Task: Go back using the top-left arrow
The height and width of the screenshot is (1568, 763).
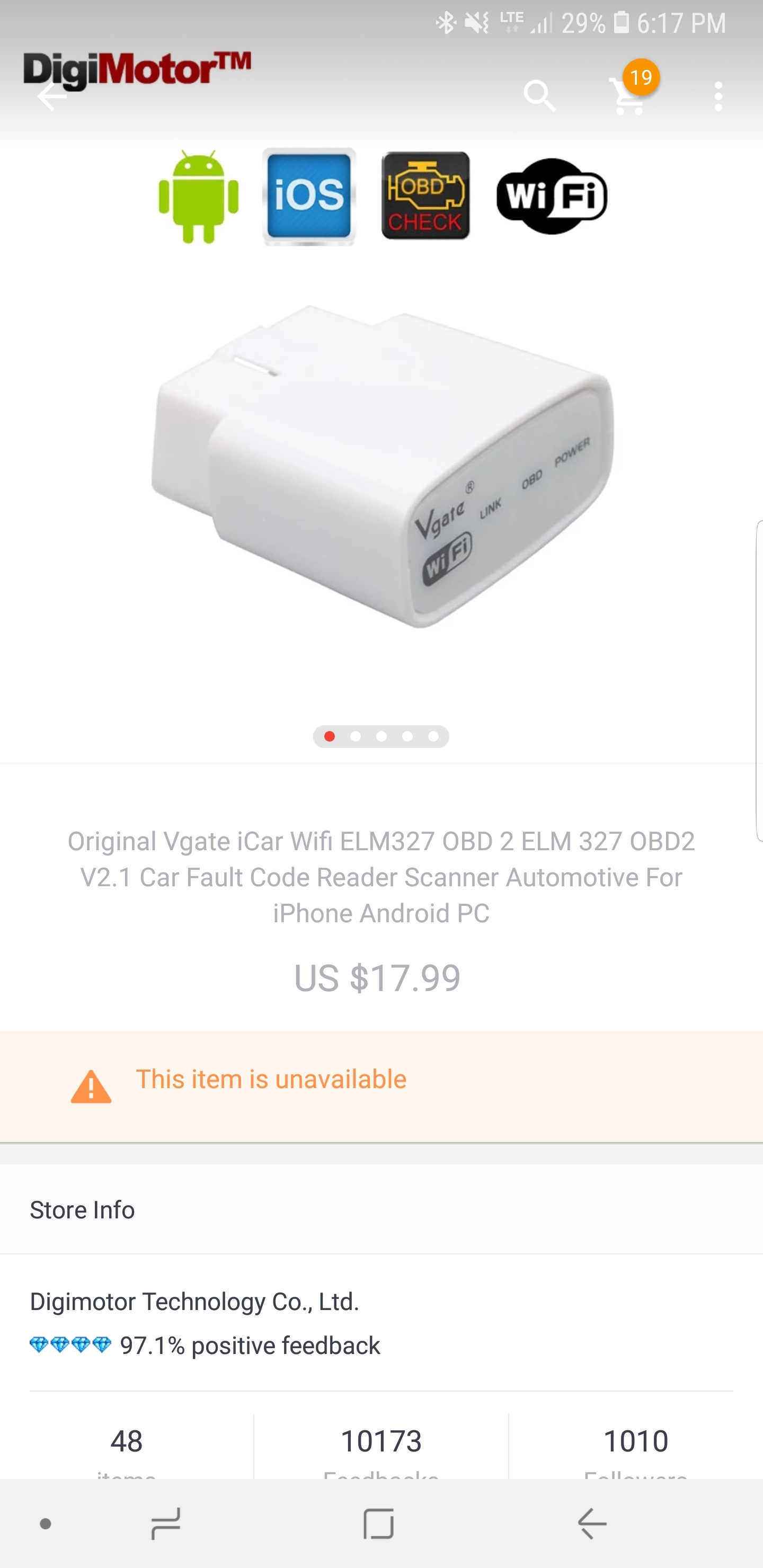Action: point(52,96)
